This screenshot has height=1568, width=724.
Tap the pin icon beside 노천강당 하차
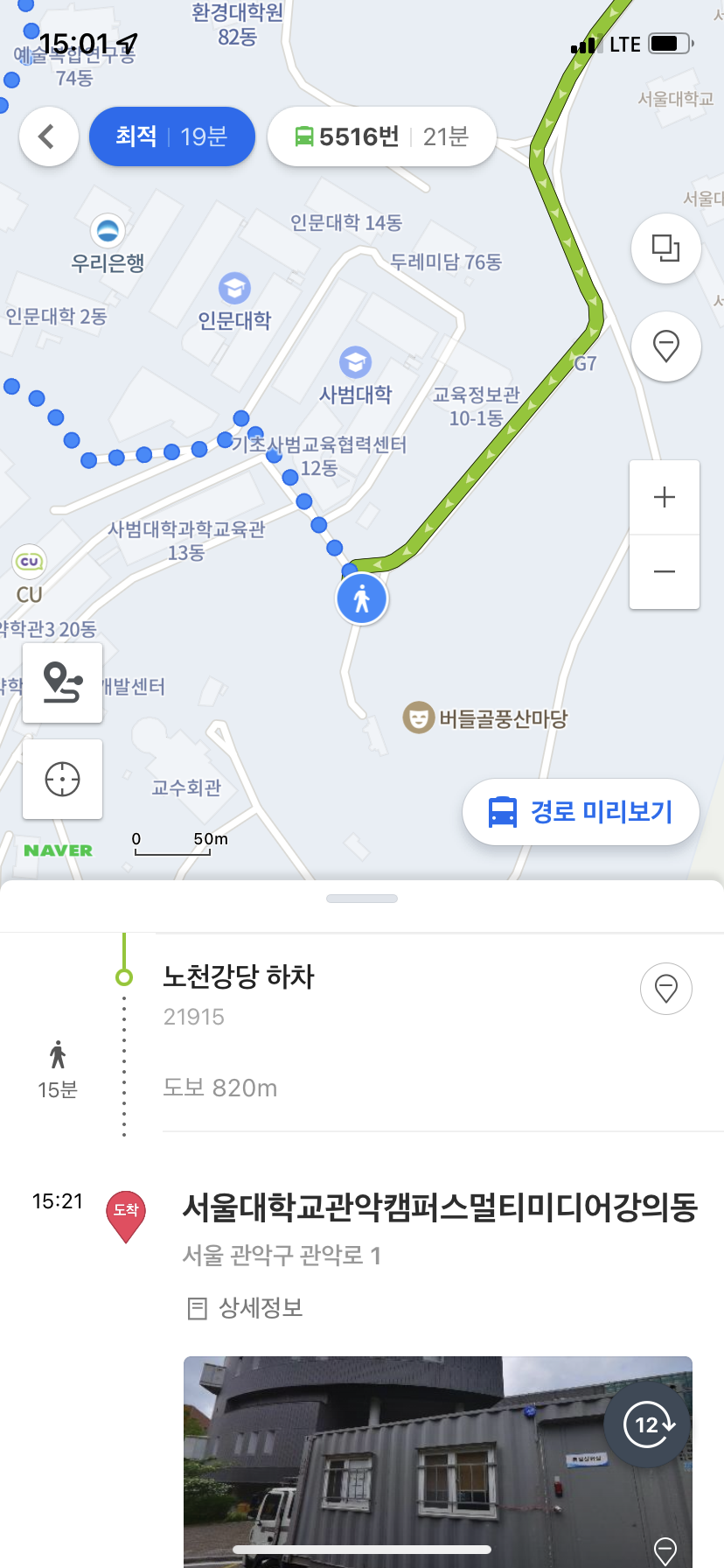tap(666, 989)
